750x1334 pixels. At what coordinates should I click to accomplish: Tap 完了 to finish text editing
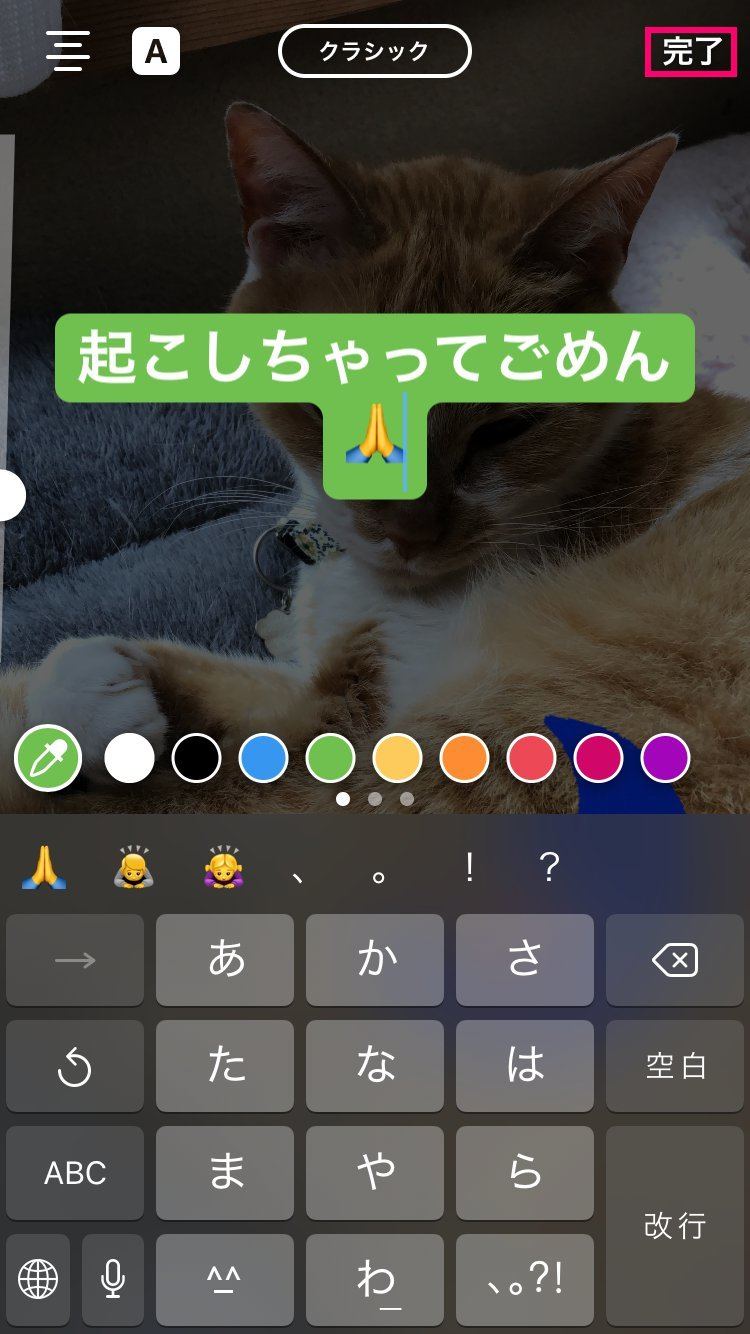691,52
